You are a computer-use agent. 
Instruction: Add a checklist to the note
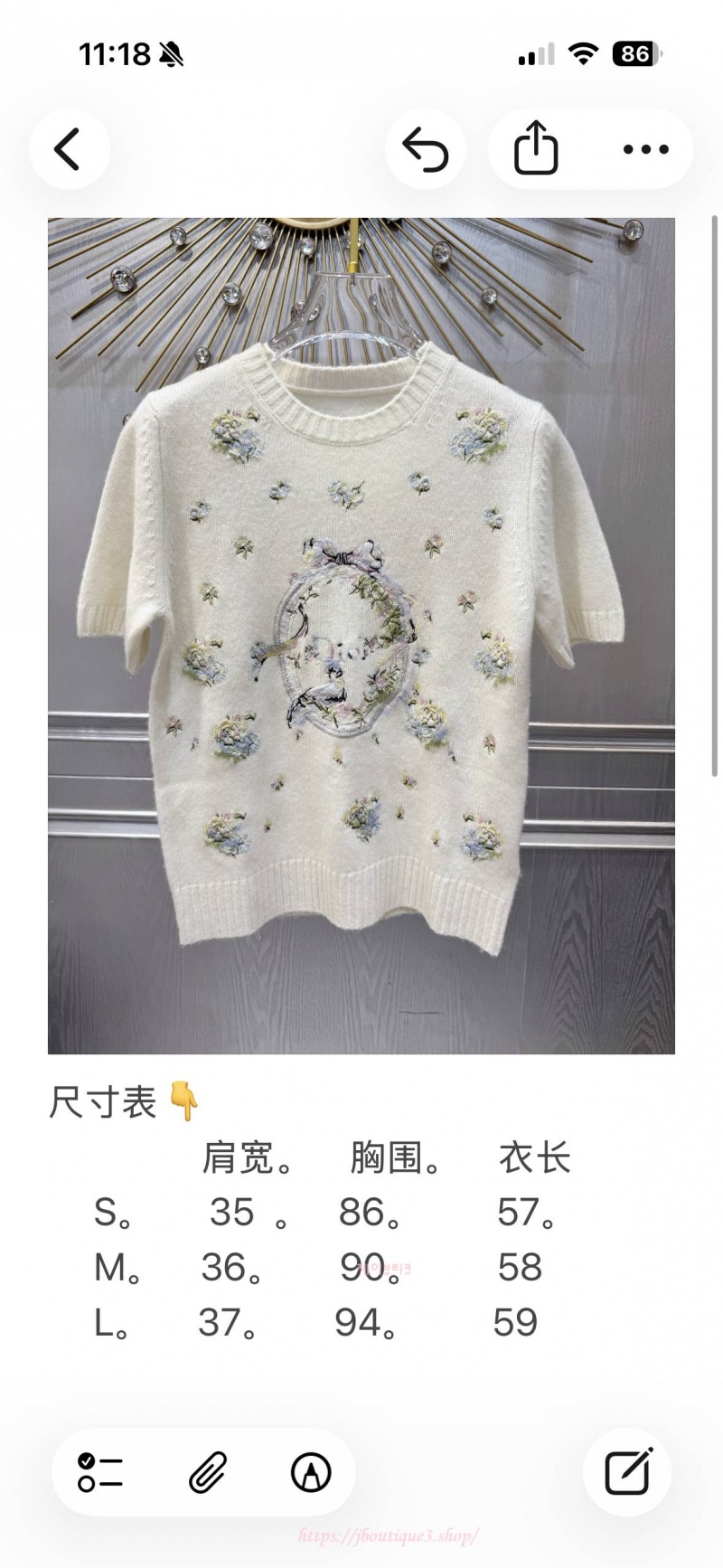coord(100,1472)
